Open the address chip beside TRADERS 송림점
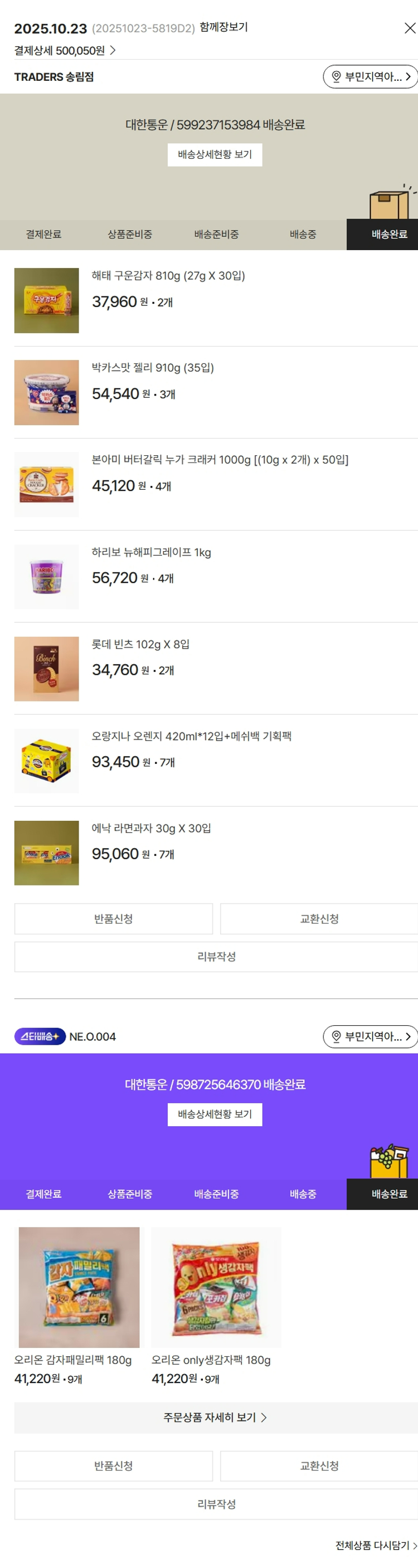Viewport: 418px width, 1568px height. pyautogui.click(x=370, y=77)
